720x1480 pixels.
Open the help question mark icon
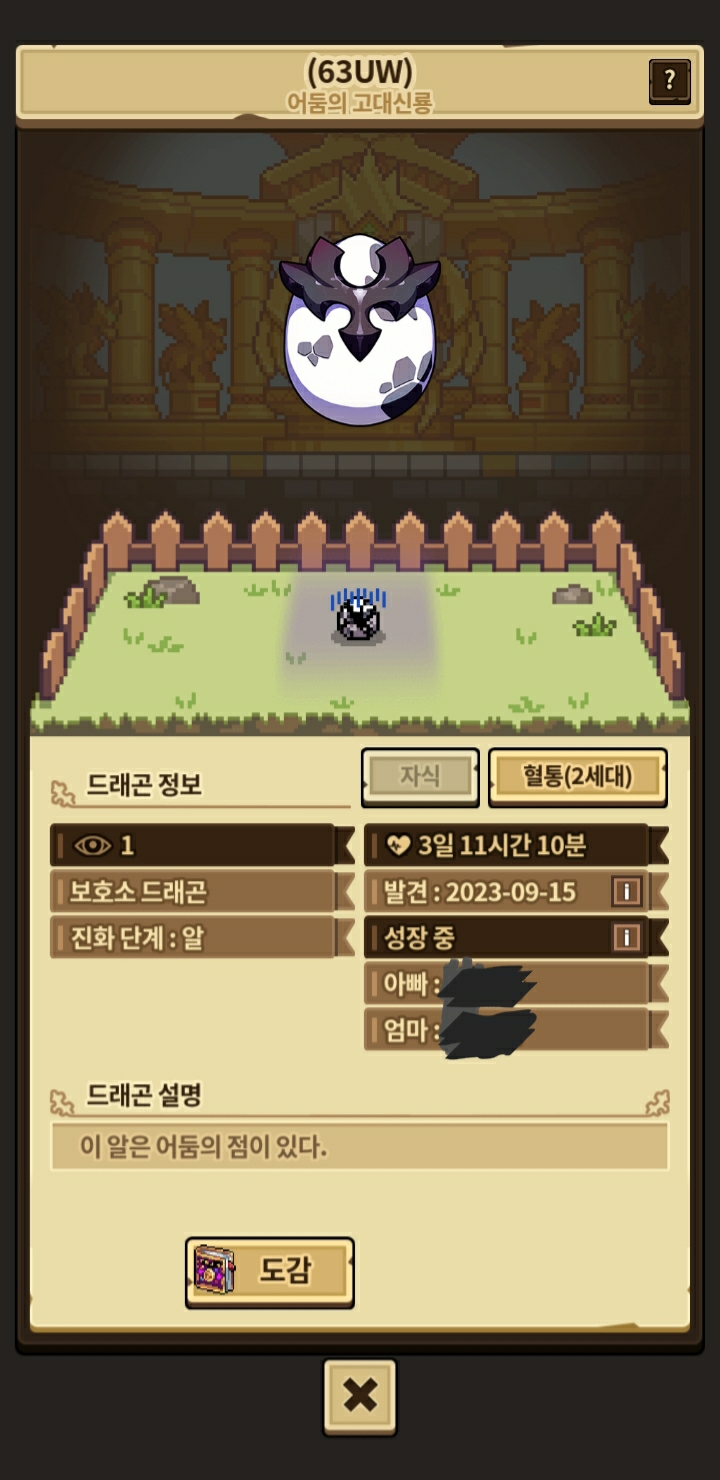click(669, 80)
